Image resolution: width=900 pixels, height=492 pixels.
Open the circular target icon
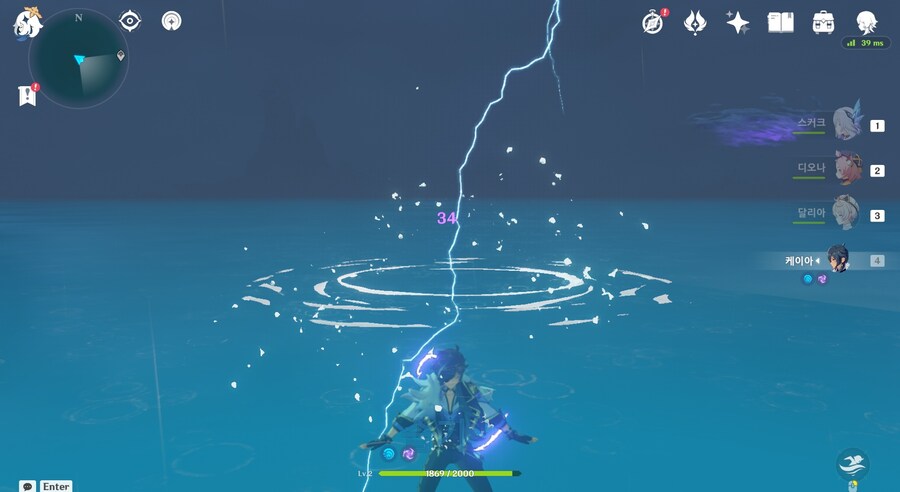point(172,20)
